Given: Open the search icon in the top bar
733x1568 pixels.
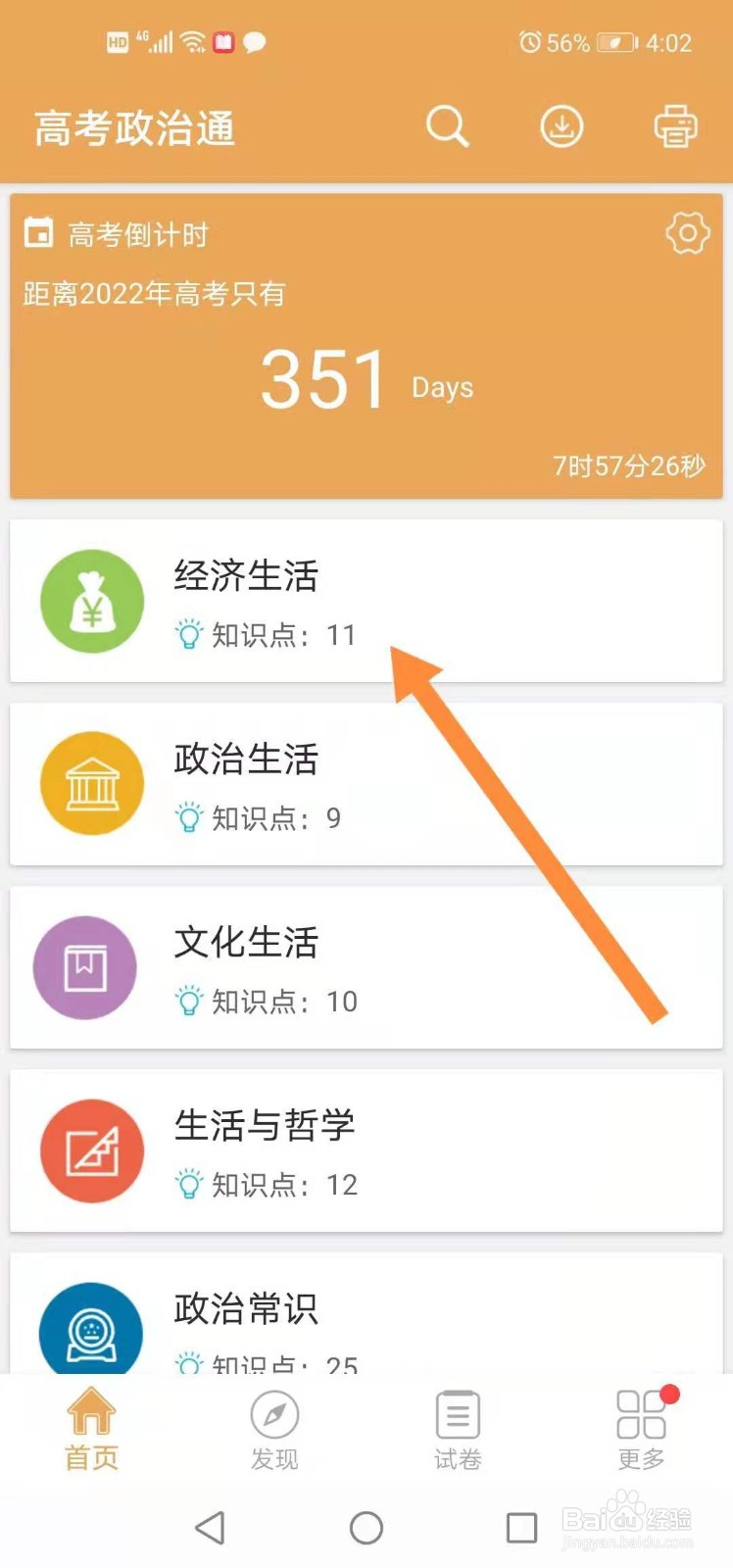Looking at the screenshot, I should [x=448, y=125].
